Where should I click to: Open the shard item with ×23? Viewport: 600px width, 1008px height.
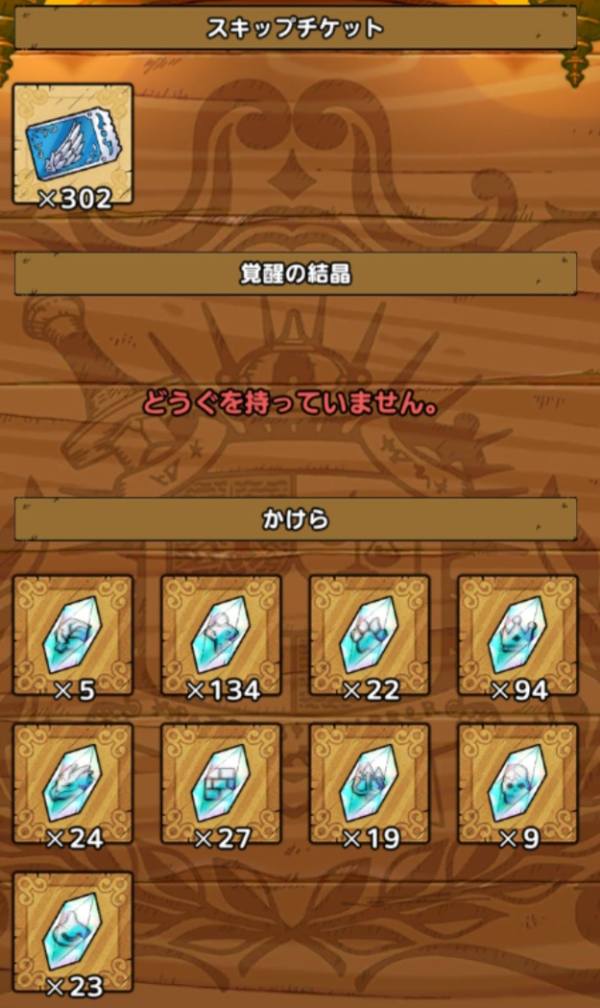[x=73, y=930]
